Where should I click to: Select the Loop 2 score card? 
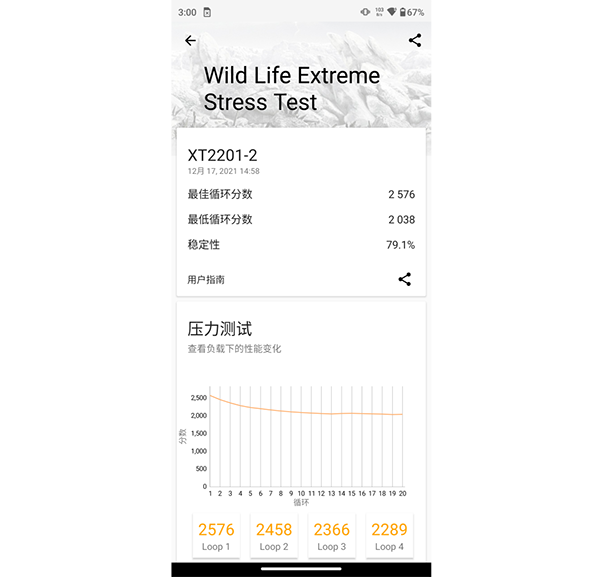tap(273, 536)
